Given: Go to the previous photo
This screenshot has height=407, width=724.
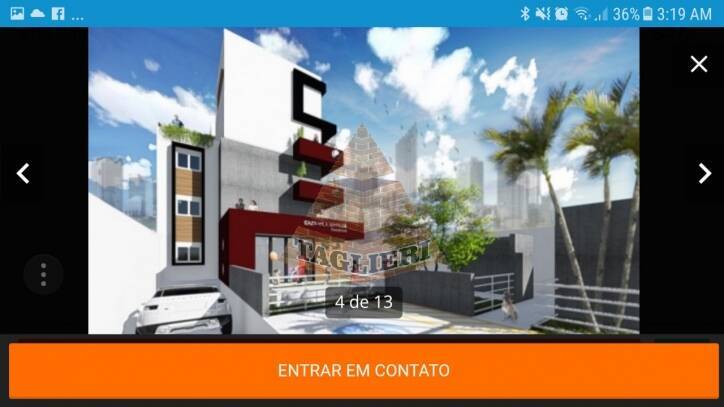Looking at the screenshot, I should coord(23,173).
